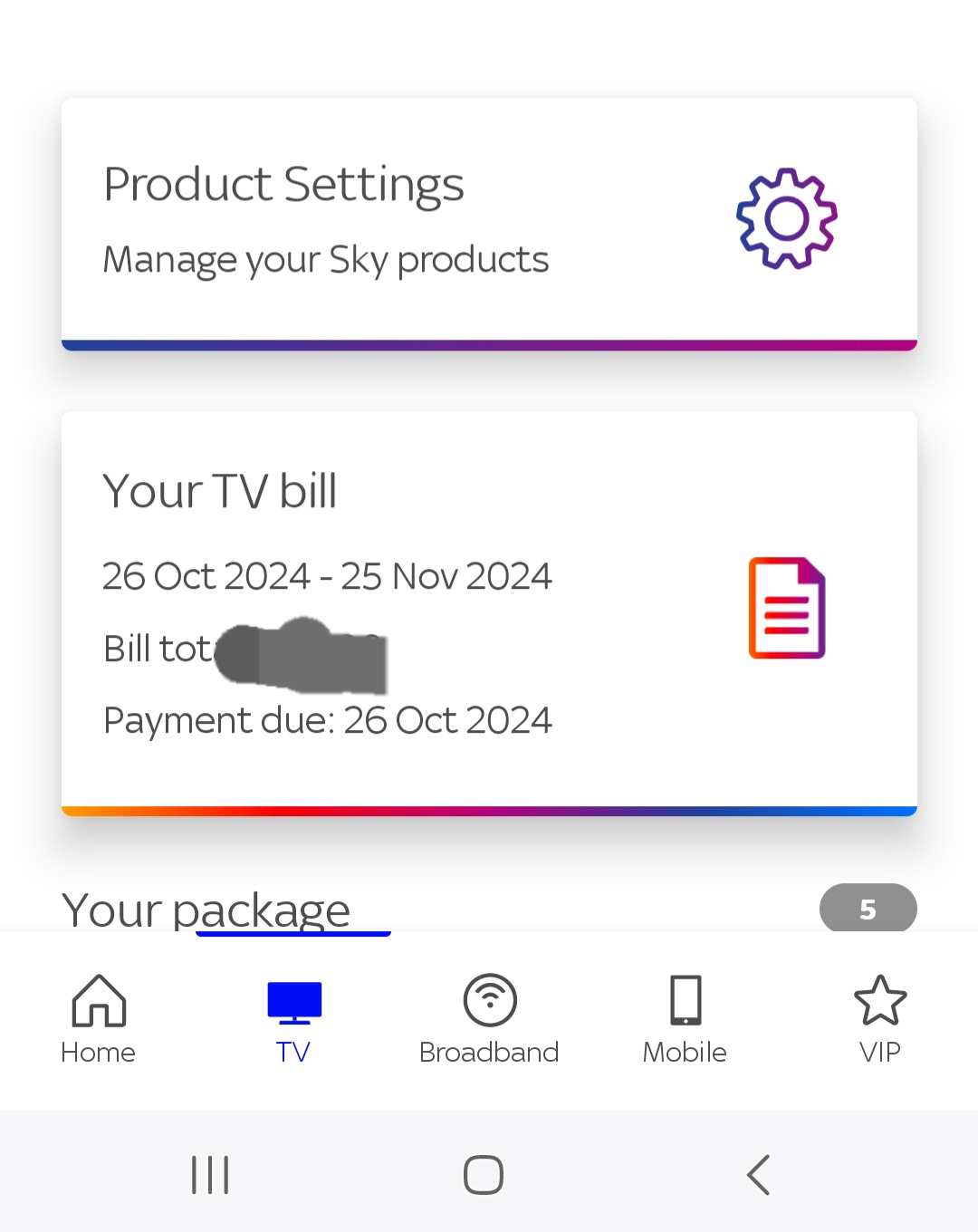
Task: Switch to the Broadband tab
Action: pyautogui.click(x=489, y=1019)
